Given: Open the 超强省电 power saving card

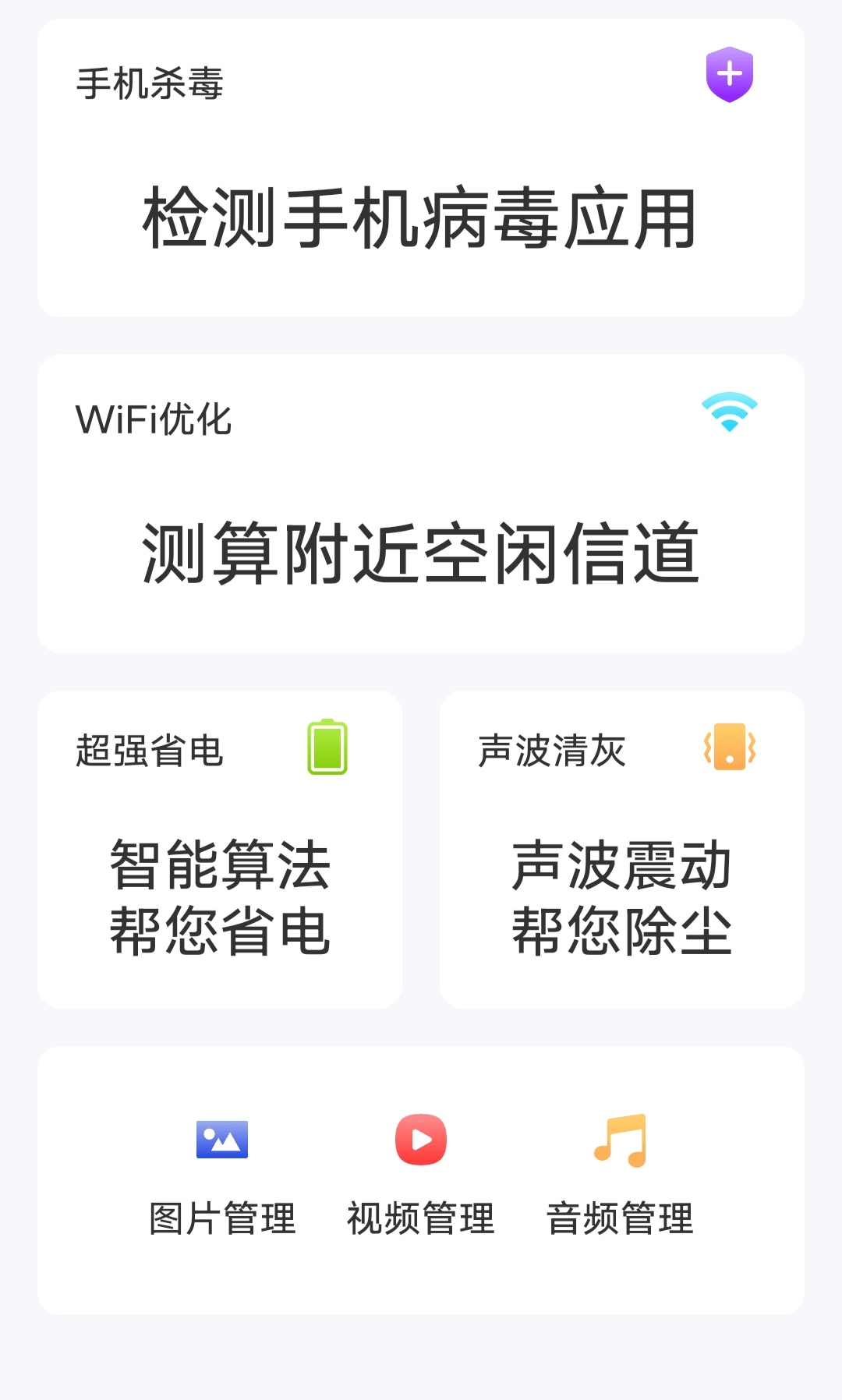Looking at the screenshot, I should [220, 850].
